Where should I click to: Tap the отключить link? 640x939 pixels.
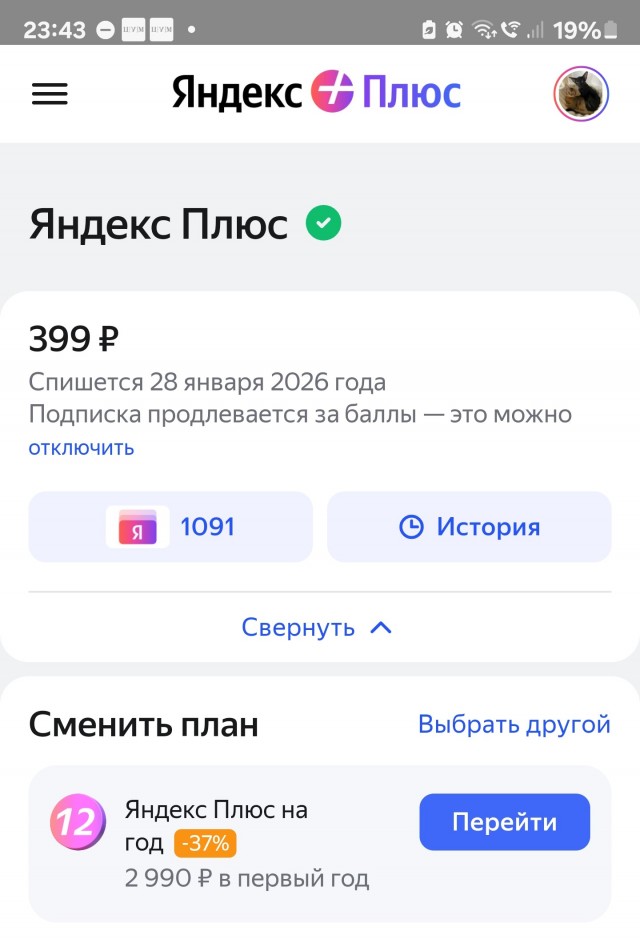tap(81, 448)
